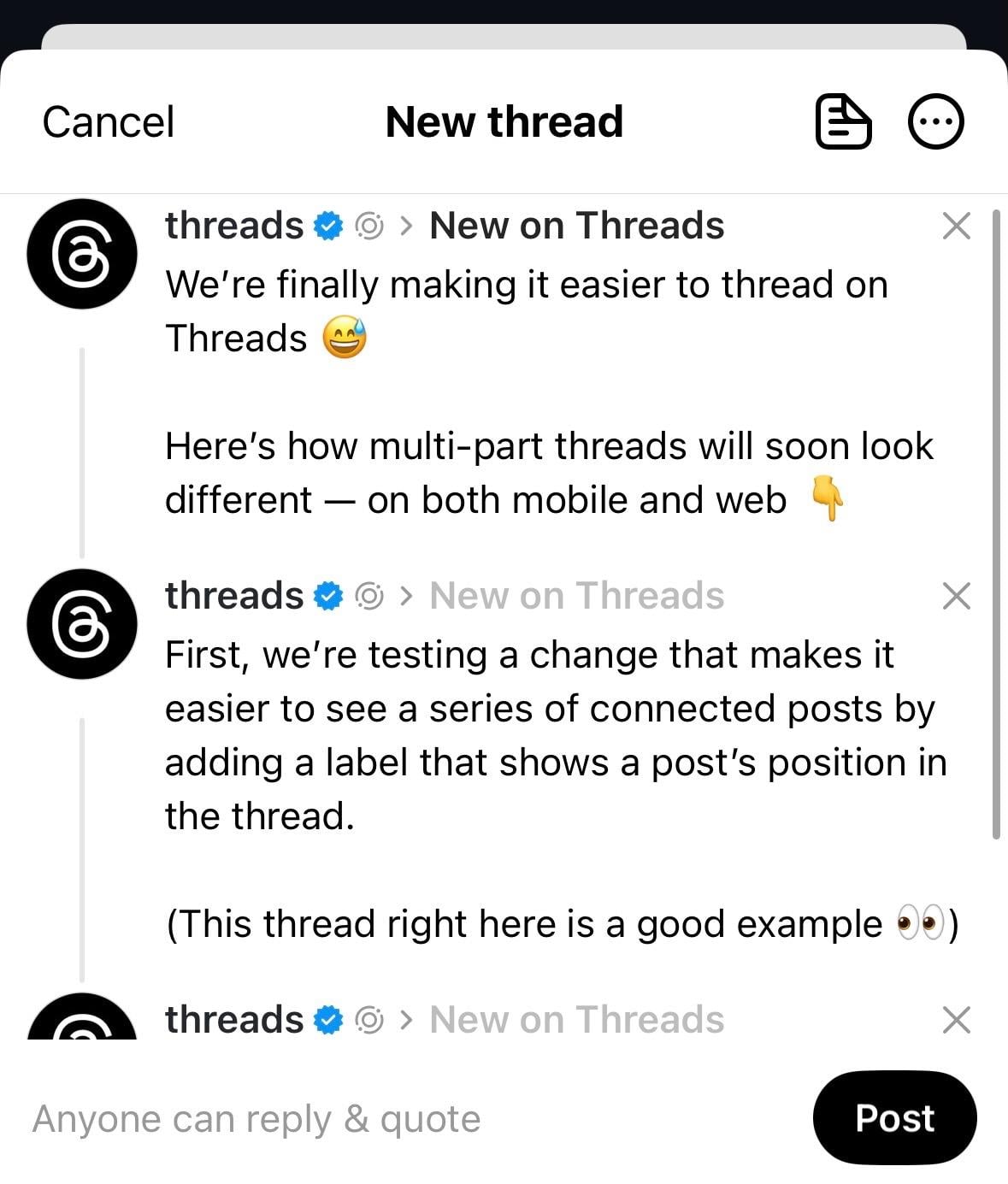Edit the 'We're finally making it easier' post text
The width and height of the screenshot is (1008, 1184).
pos(526,311)
